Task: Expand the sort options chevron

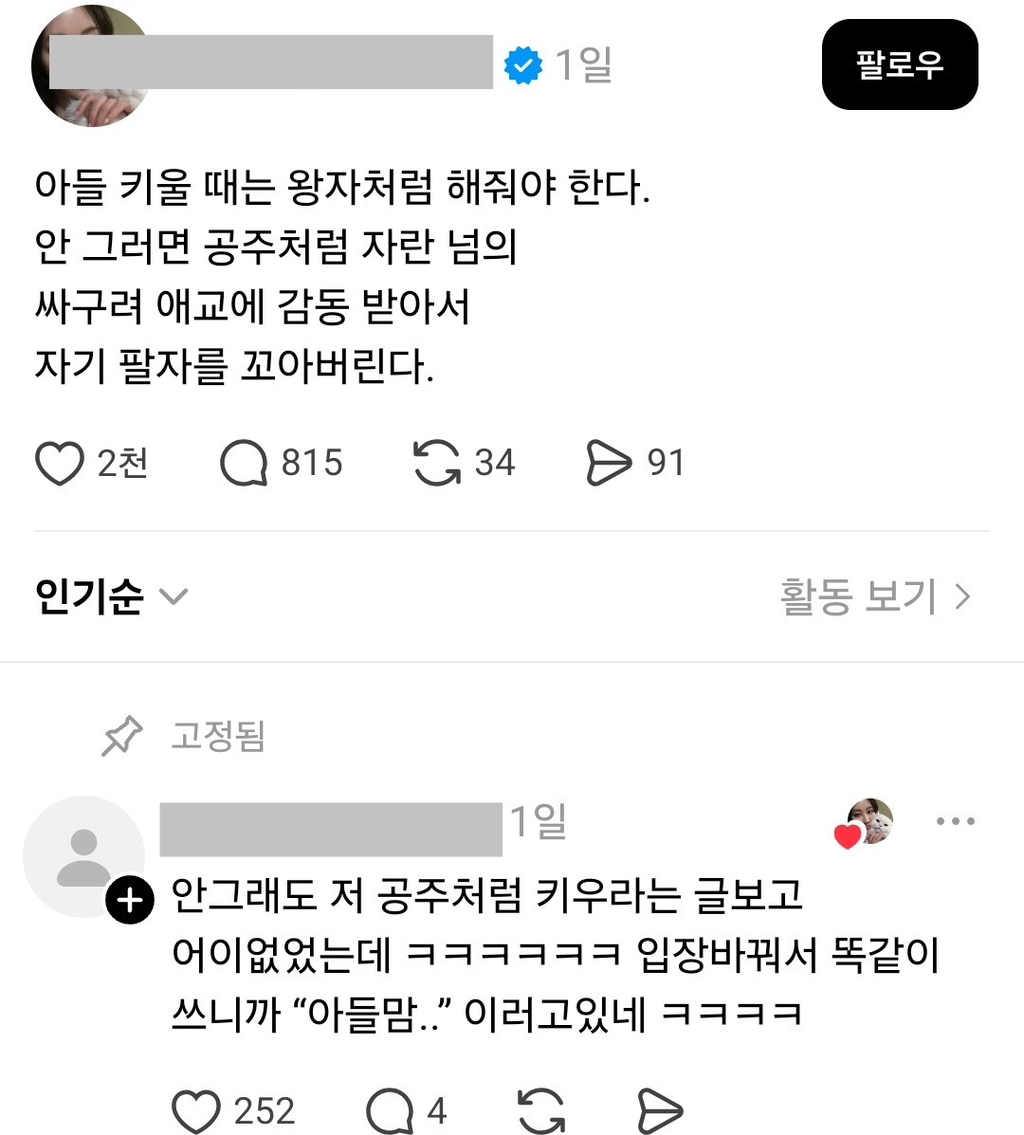Action: pyautogui.click(x=173, y=597)
